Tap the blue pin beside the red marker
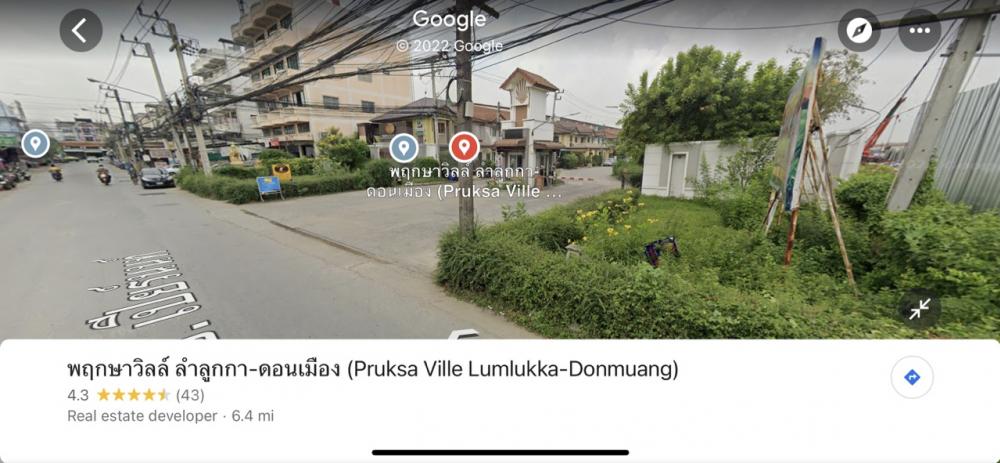The height and width of the screenshot is (463, 1000). click(x=403, y=148)
